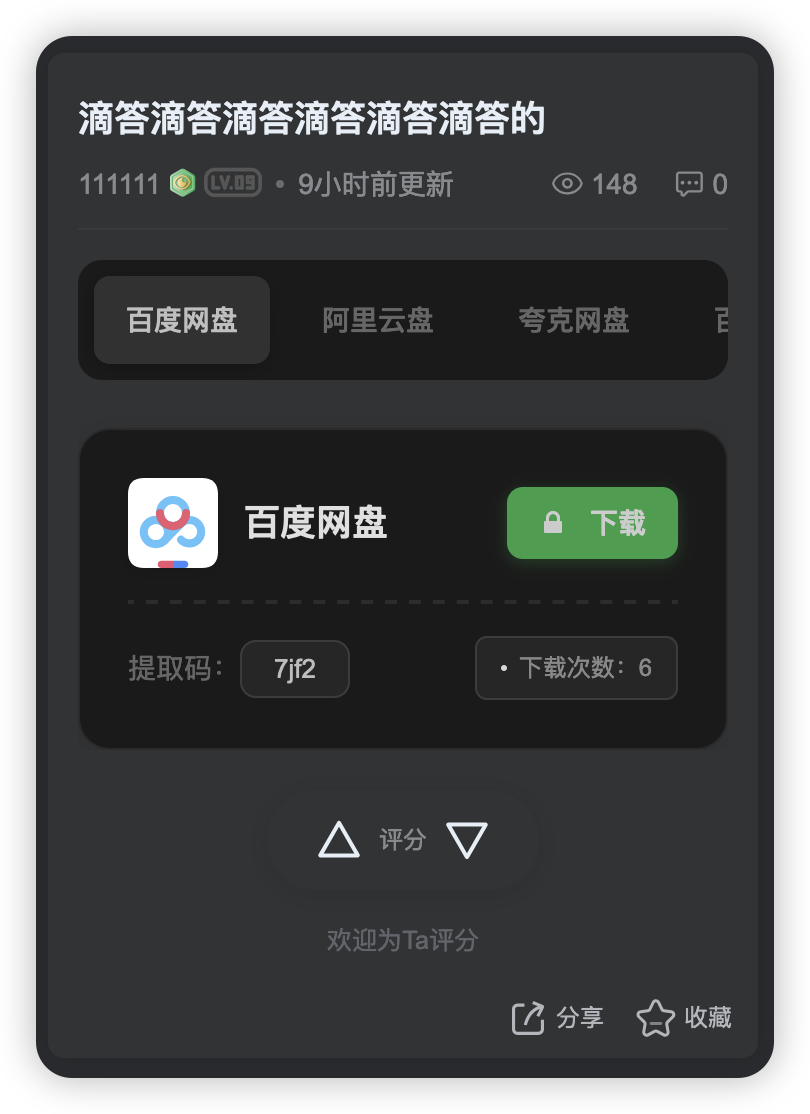Click the green medal badge beside username

click(181, 183)
